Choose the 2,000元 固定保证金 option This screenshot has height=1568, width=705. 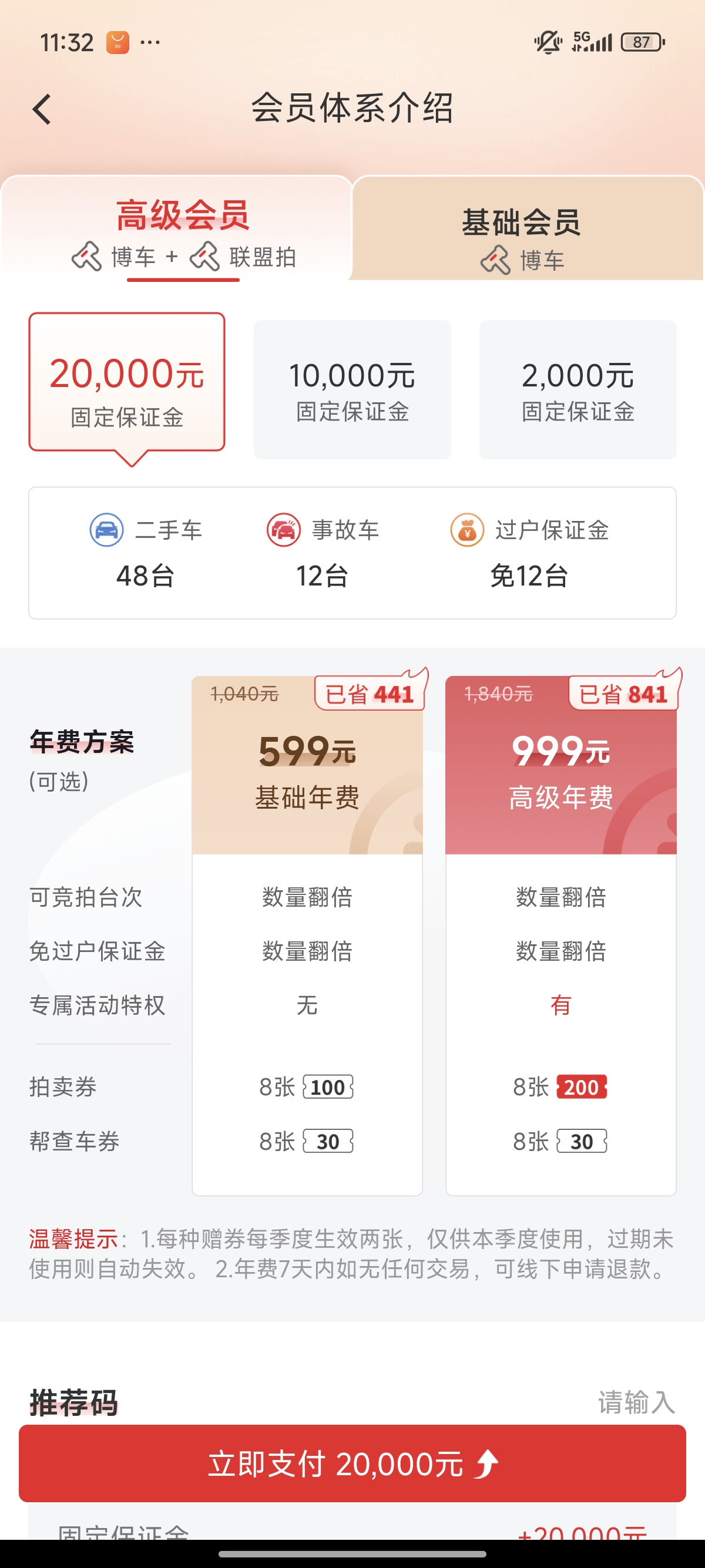coord(577,389)
